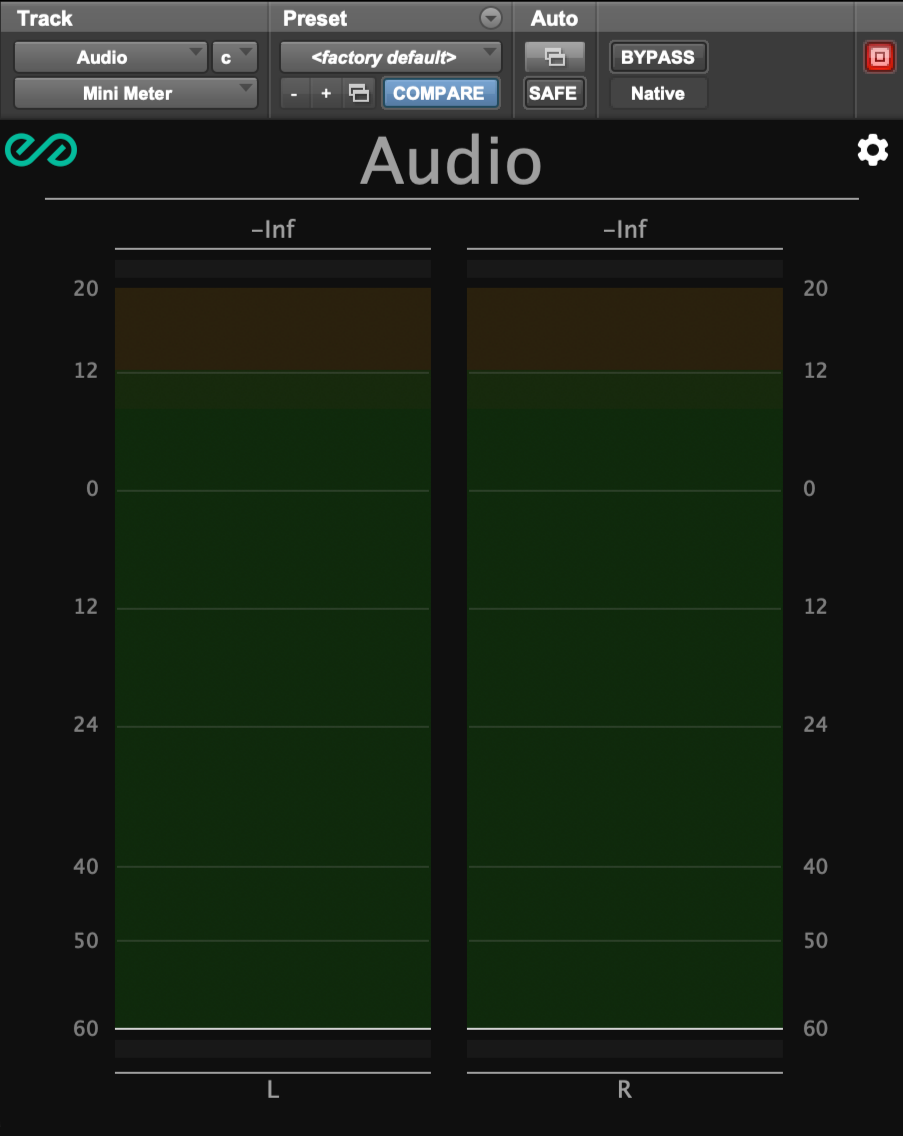Screen dimensions: 903x1136
Task: Click the Eventide logo icon
Action: click(x=42, y=149)
